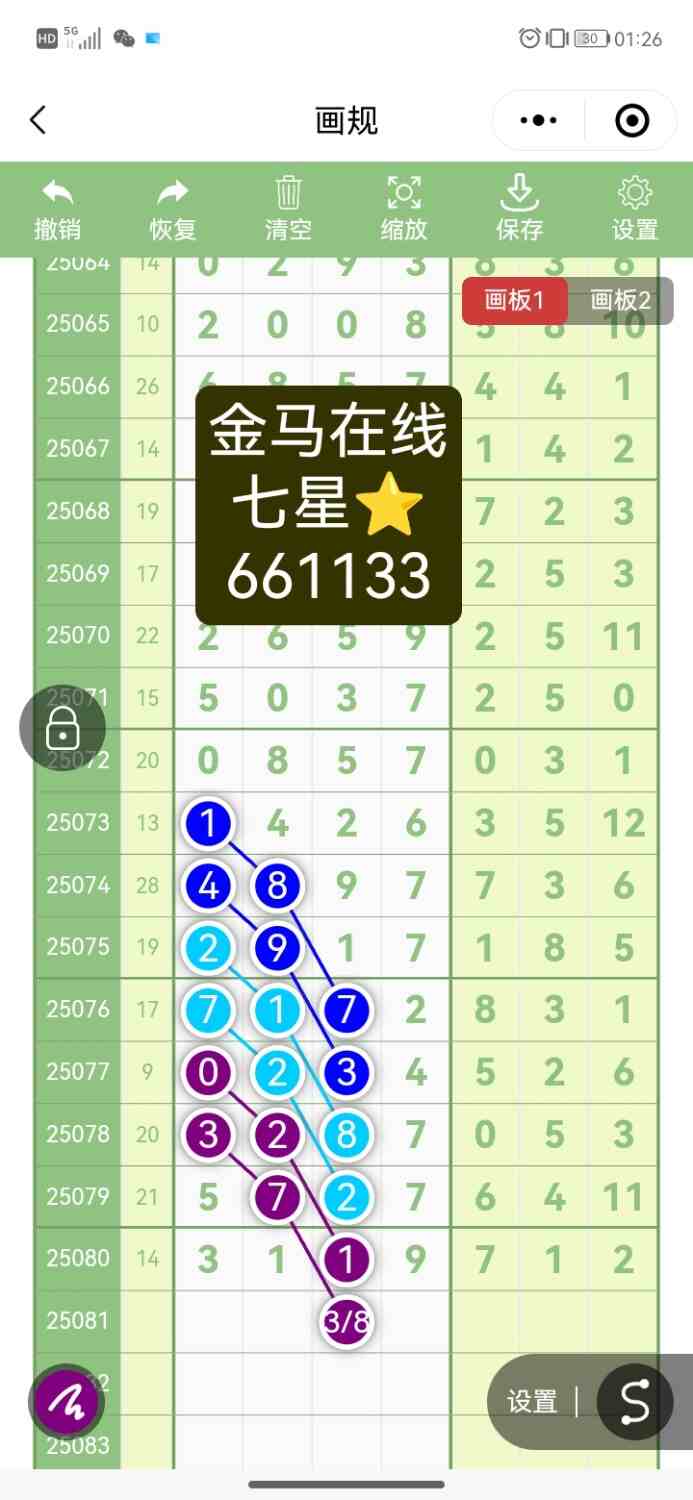Clear the canvas with 清空
Image resolution: width=693 pixels, height=1500 pixels.
[288, 209]
